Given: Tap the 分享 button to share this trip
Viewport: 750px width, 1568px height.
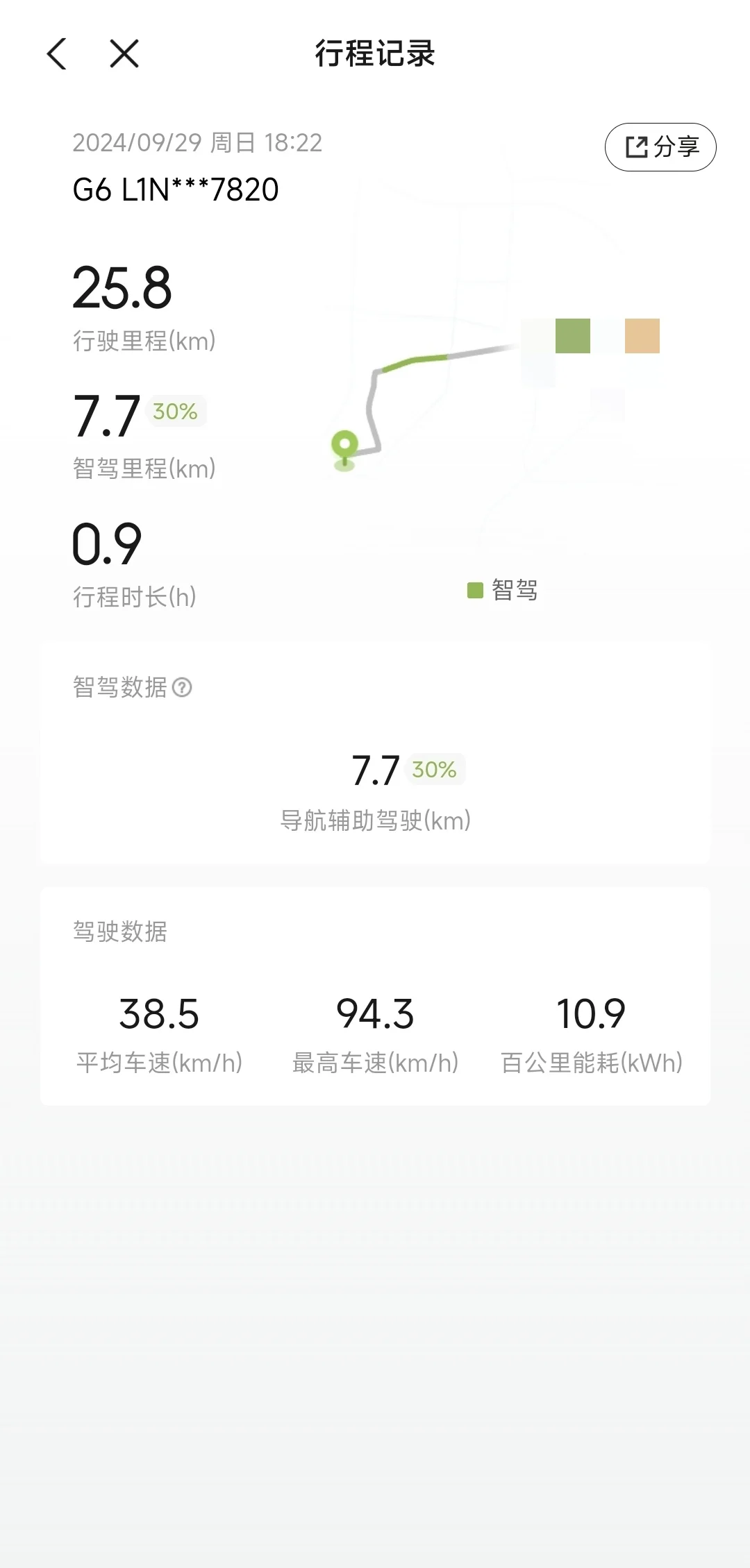Looking at the screenshot, I should point(660,147).
